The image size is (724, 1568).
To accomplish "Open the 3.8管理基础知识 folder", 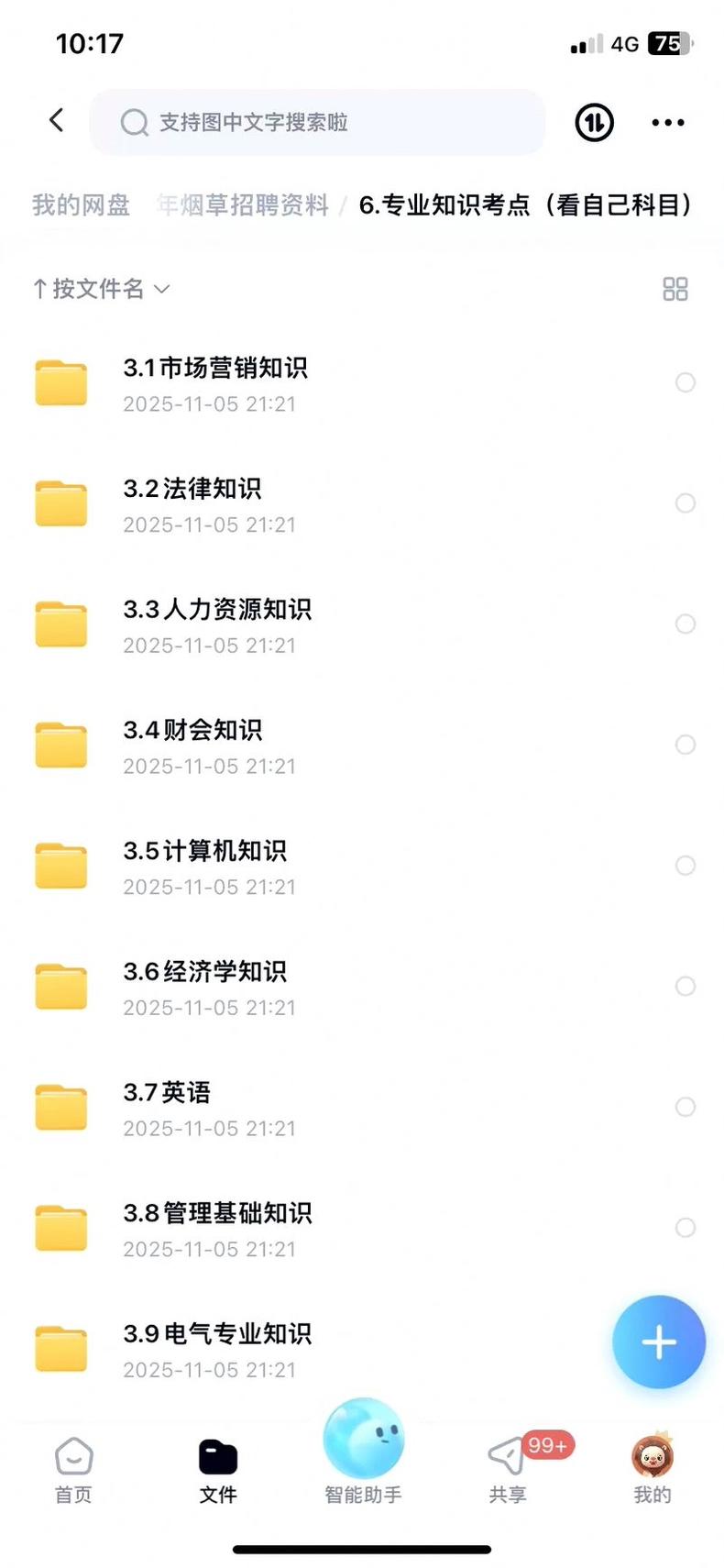I will click(217, 1228).
